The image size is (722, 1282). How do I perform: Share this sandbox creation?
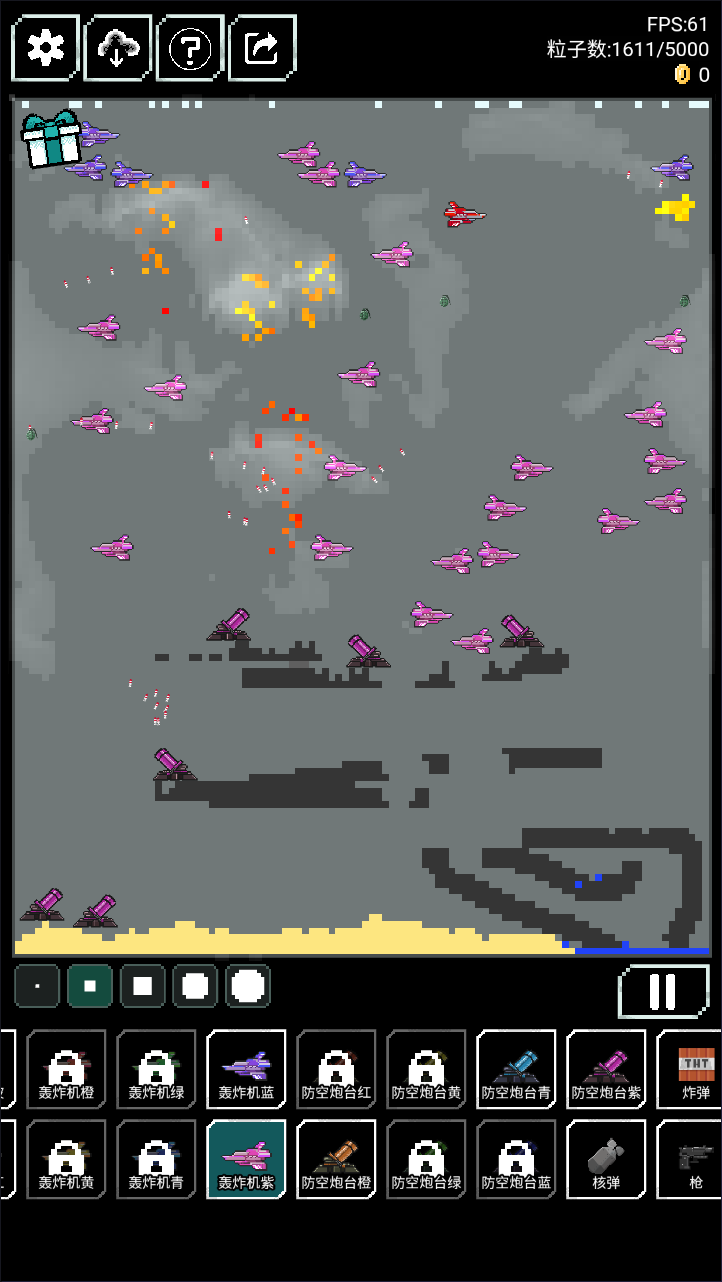(x=262, y=48)
